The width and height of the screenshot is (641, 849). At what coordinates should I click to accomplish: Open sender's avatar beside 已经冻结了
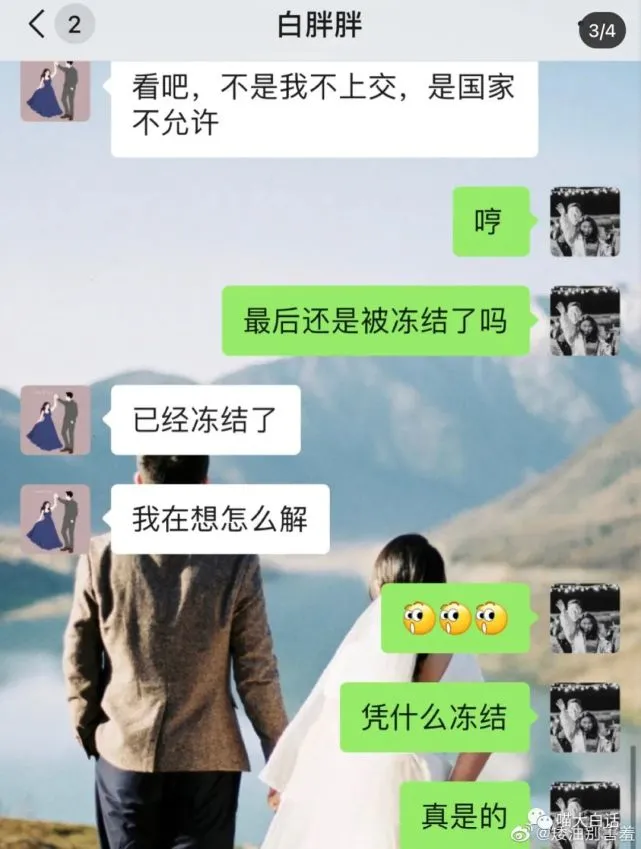(x=56, y=420)
